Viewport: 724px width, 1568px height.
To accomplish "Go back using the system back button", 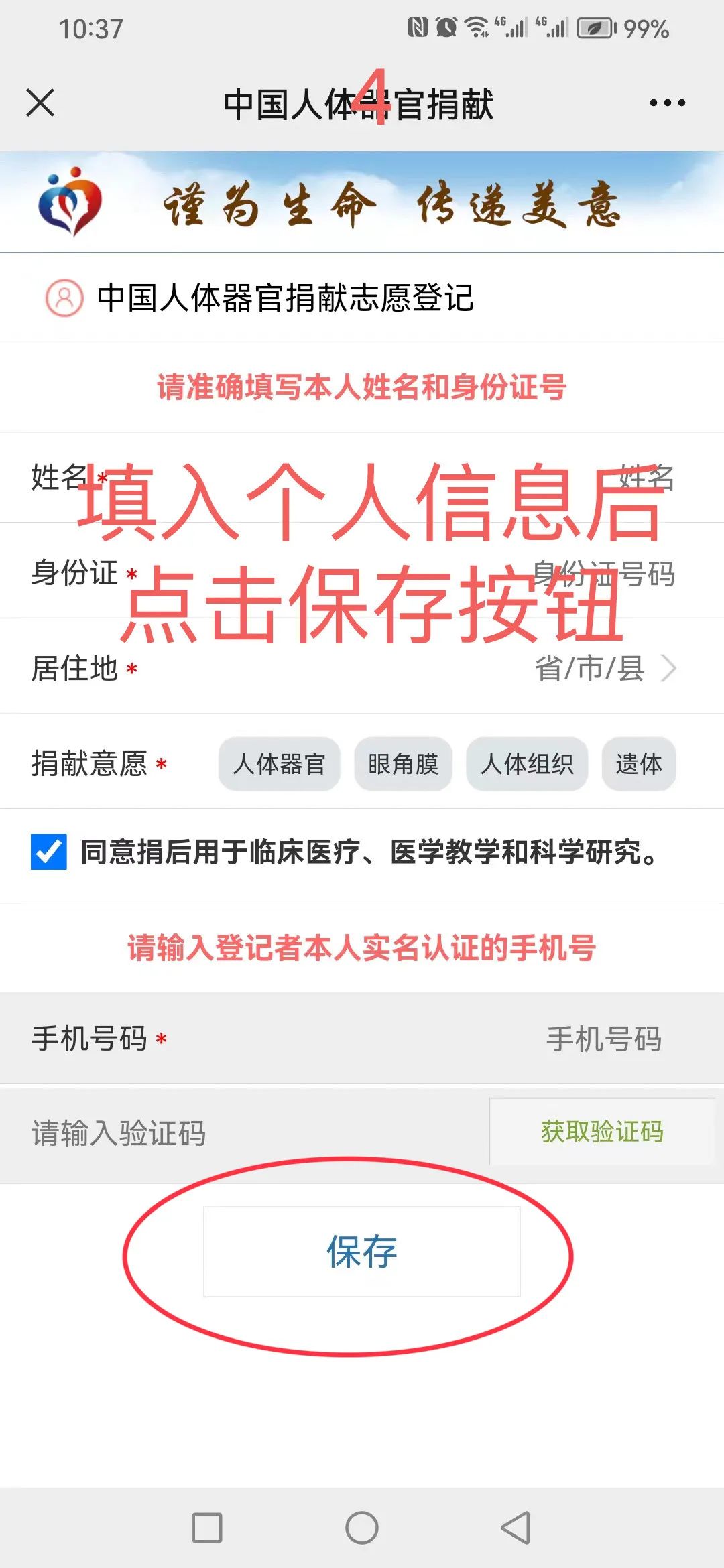I will point(516,1528).
